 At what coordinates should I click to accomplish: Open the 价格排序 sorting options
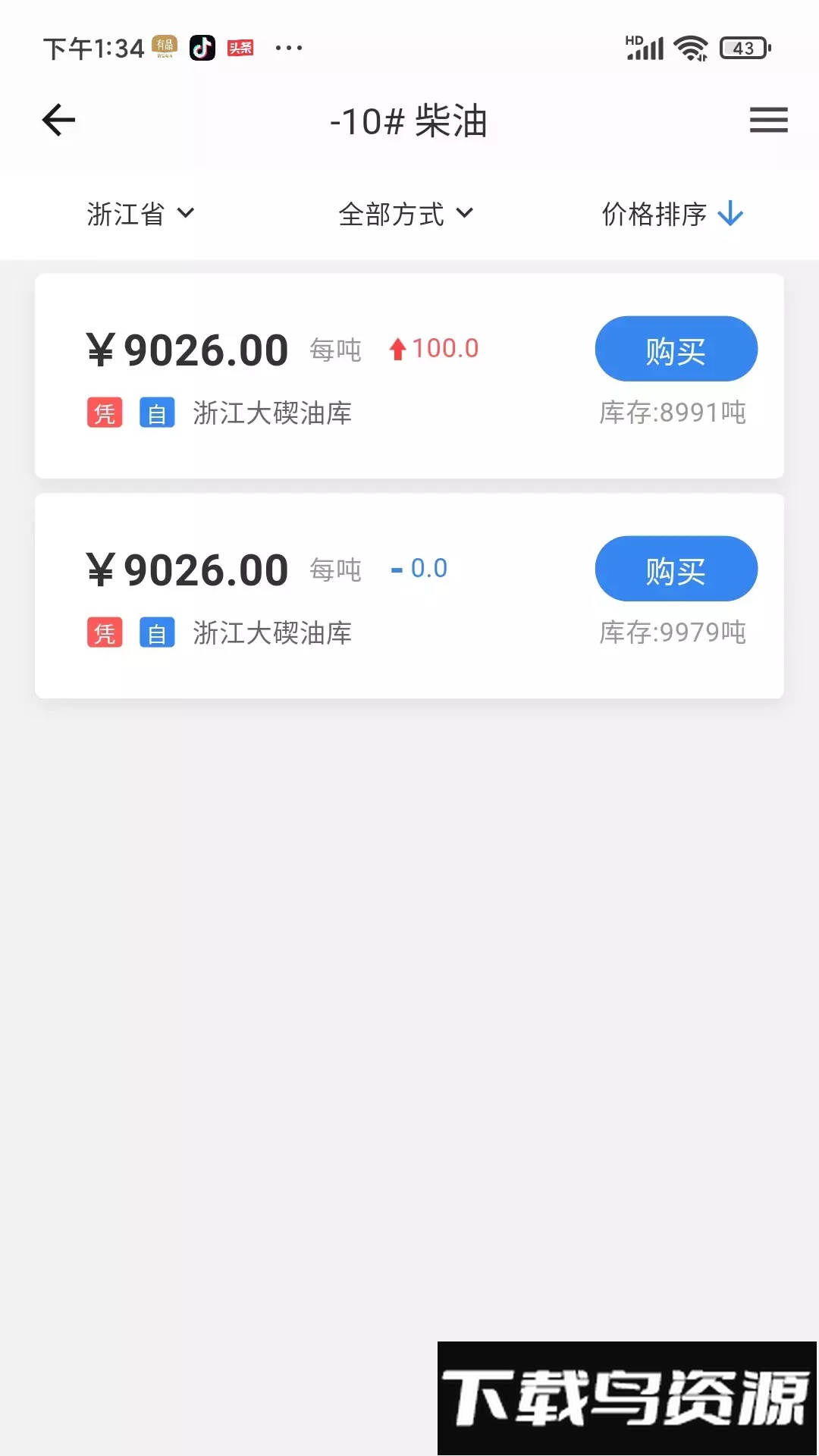pos(654,214)
